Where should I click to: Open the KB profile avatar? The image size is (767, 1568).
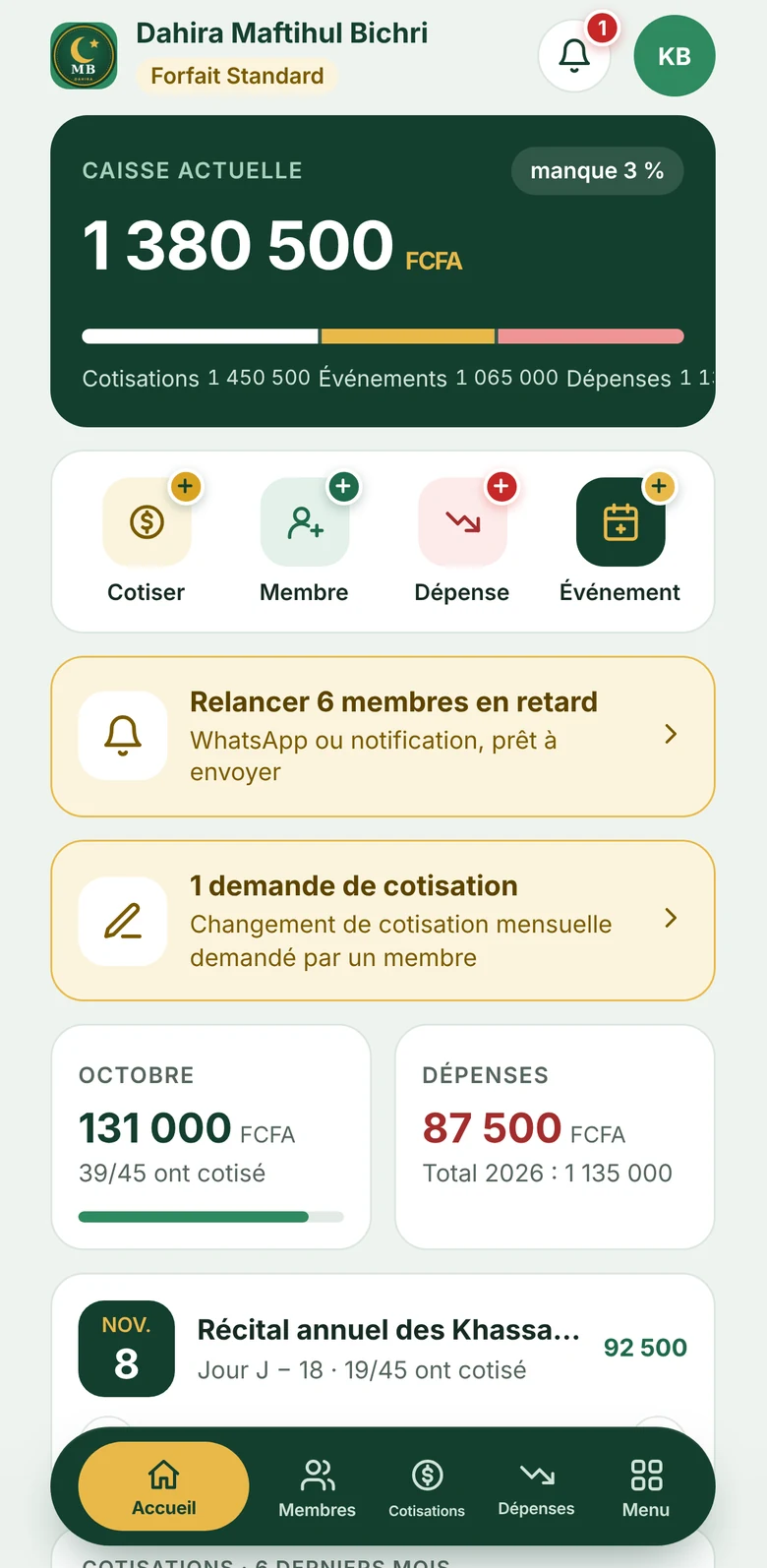[675, 56]
